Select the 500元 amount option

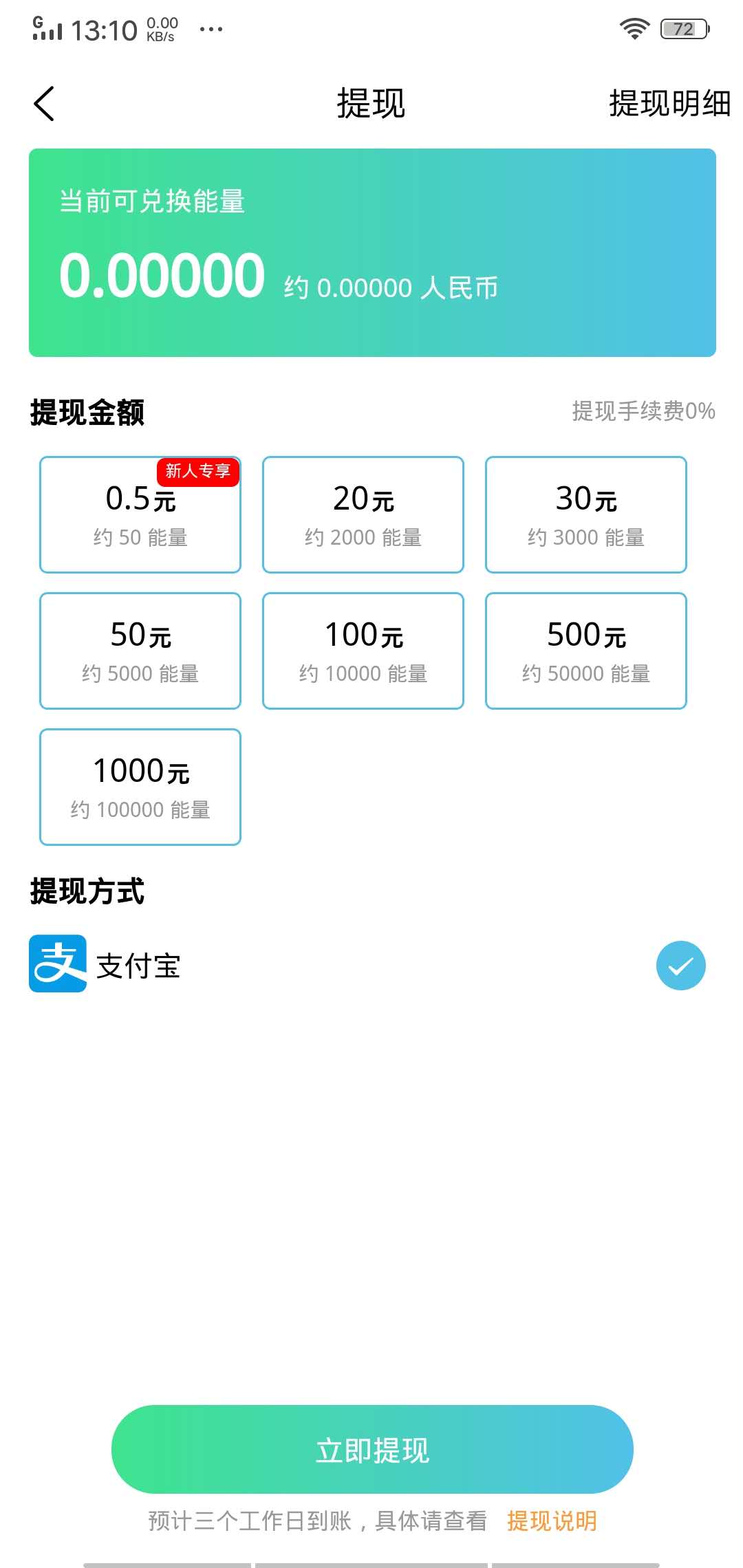tap(585, 650)
